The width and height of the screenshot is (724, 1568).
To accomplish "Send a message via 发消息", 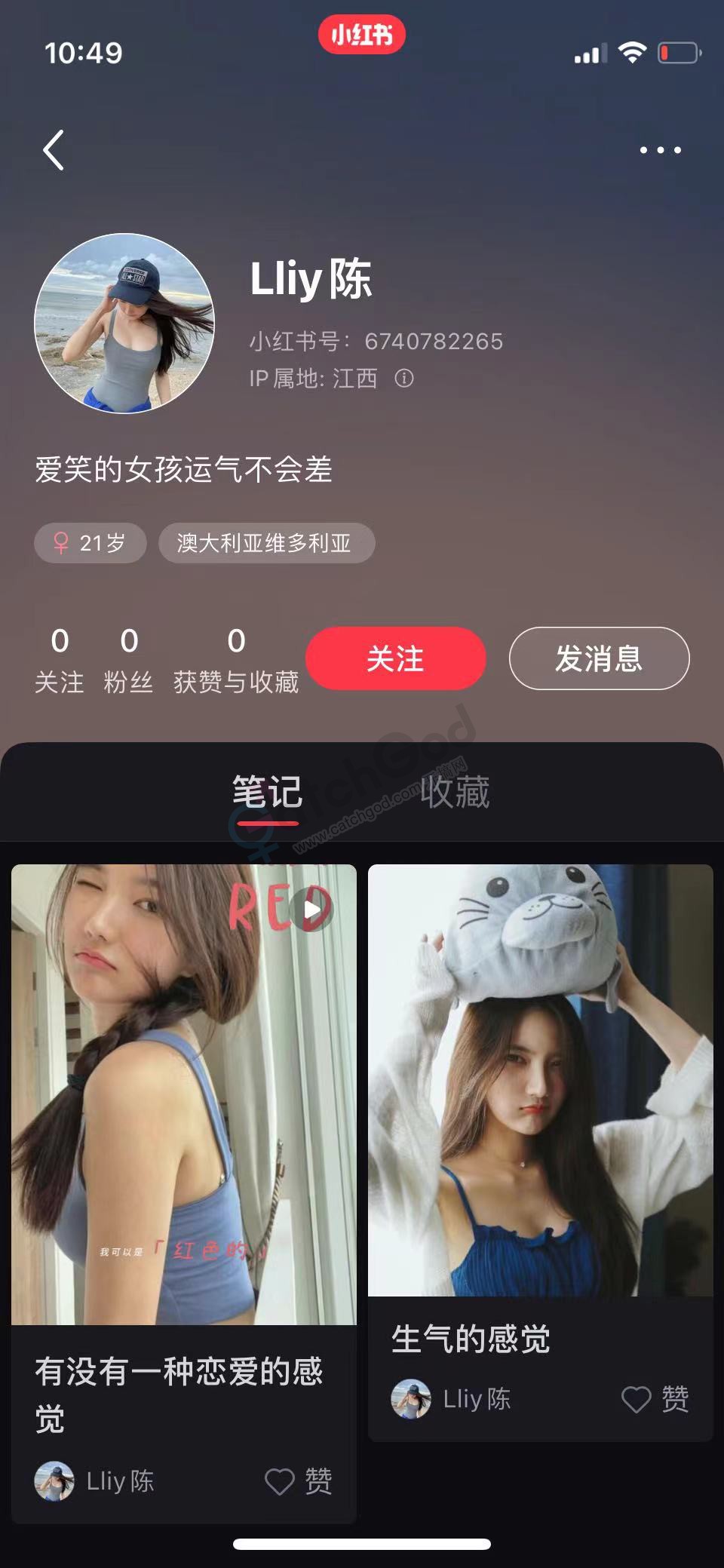I will [x=599, y=658].
